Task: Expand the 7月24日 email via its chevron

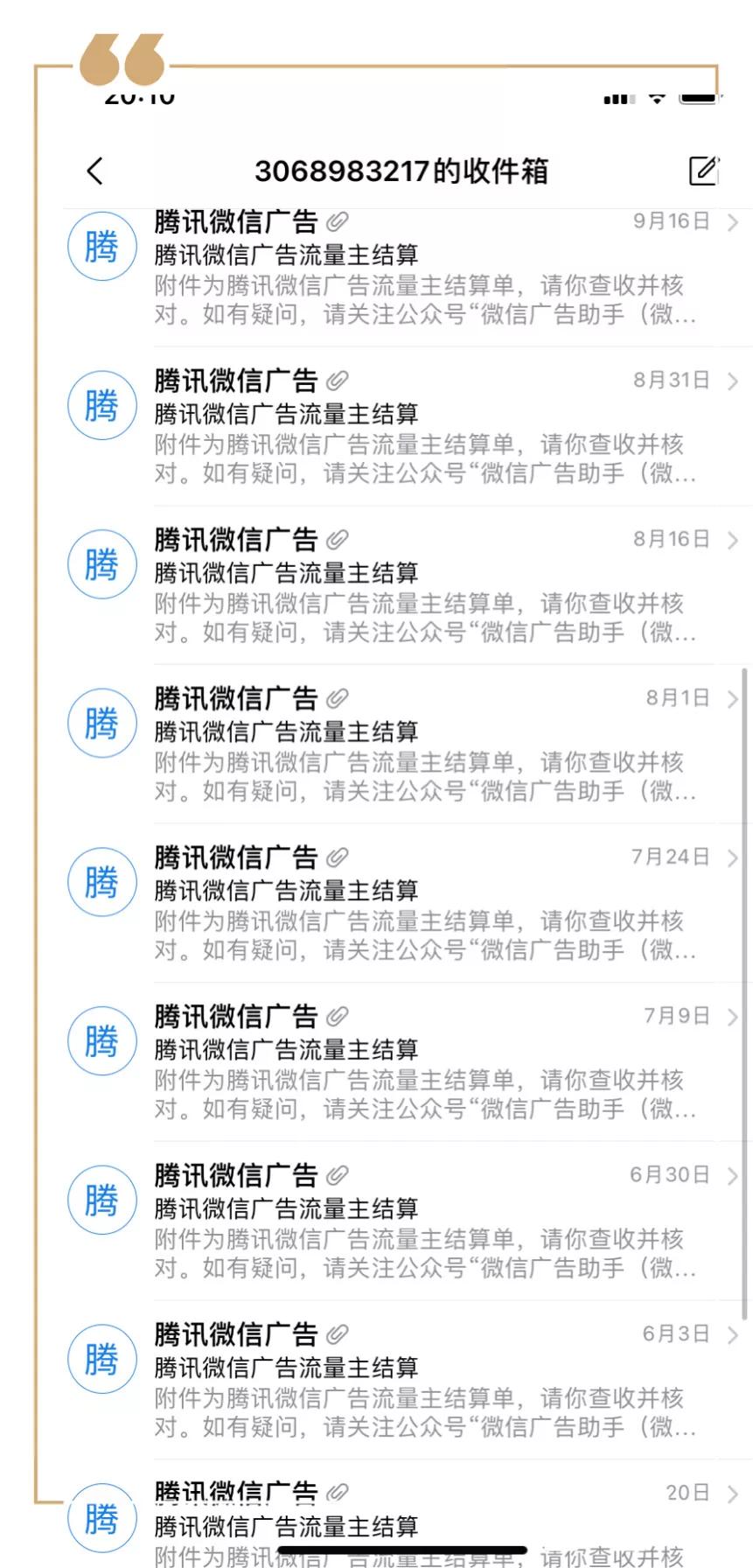Action: pyautogui.click(x=733, y=858)
